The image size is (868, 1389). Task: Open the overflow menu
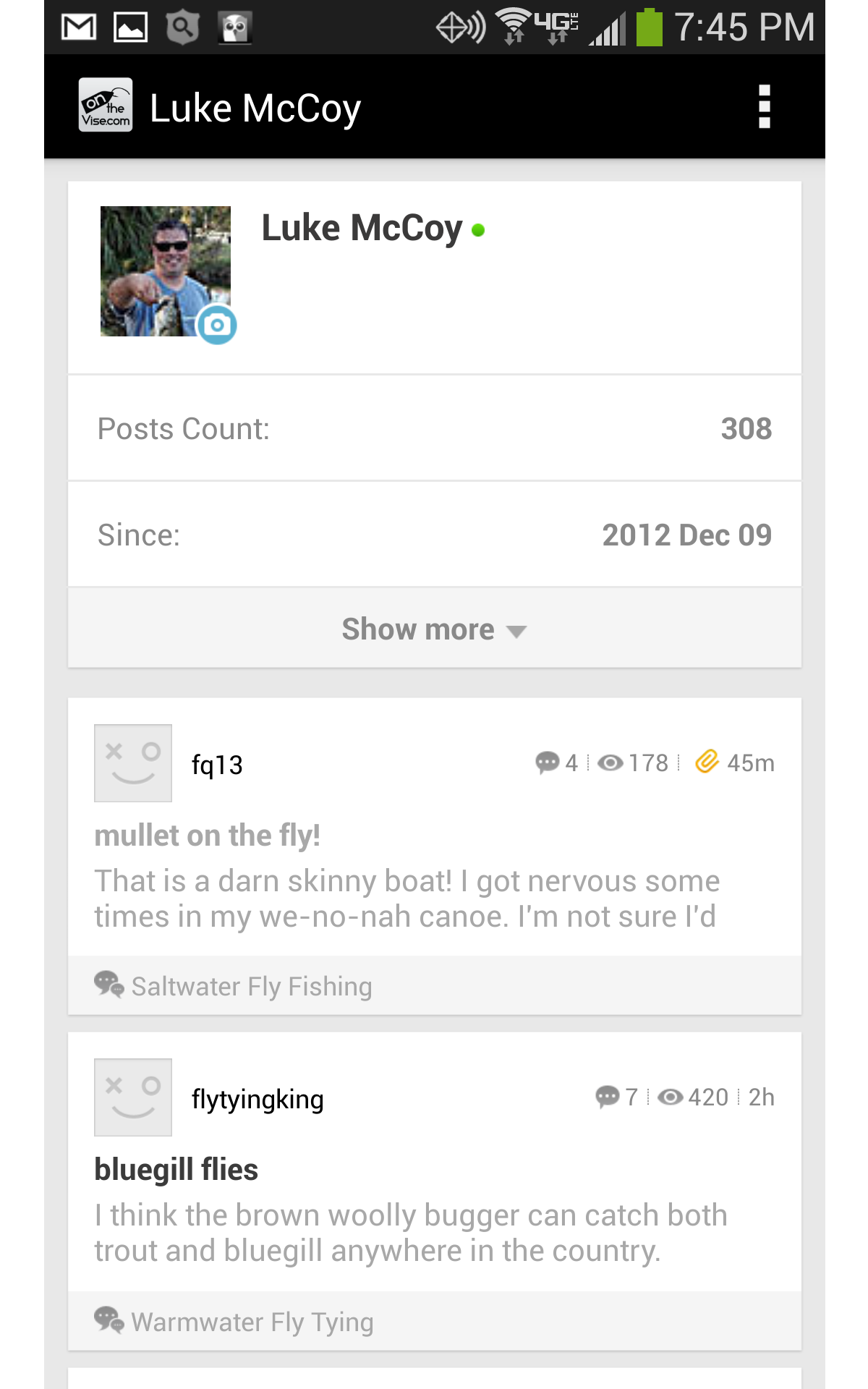click(764, 106)
